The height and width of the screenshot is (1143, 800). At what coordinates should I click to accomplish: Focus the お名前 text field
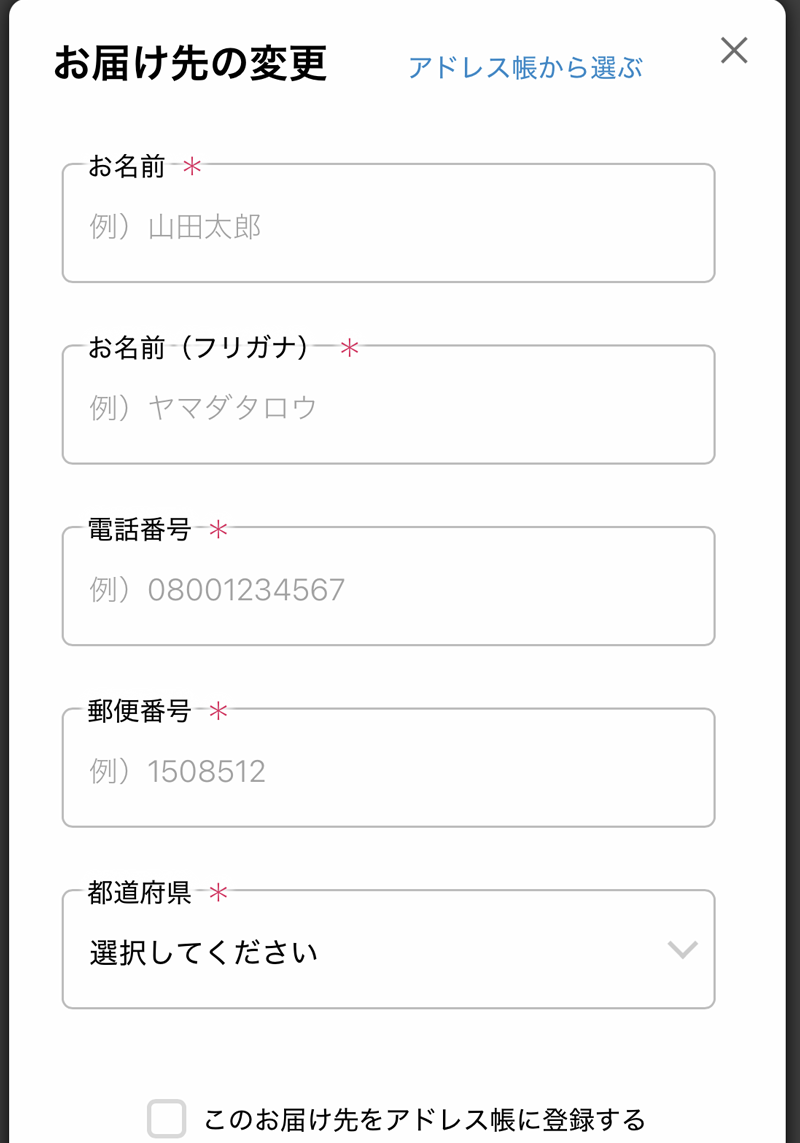click(388, 227)
